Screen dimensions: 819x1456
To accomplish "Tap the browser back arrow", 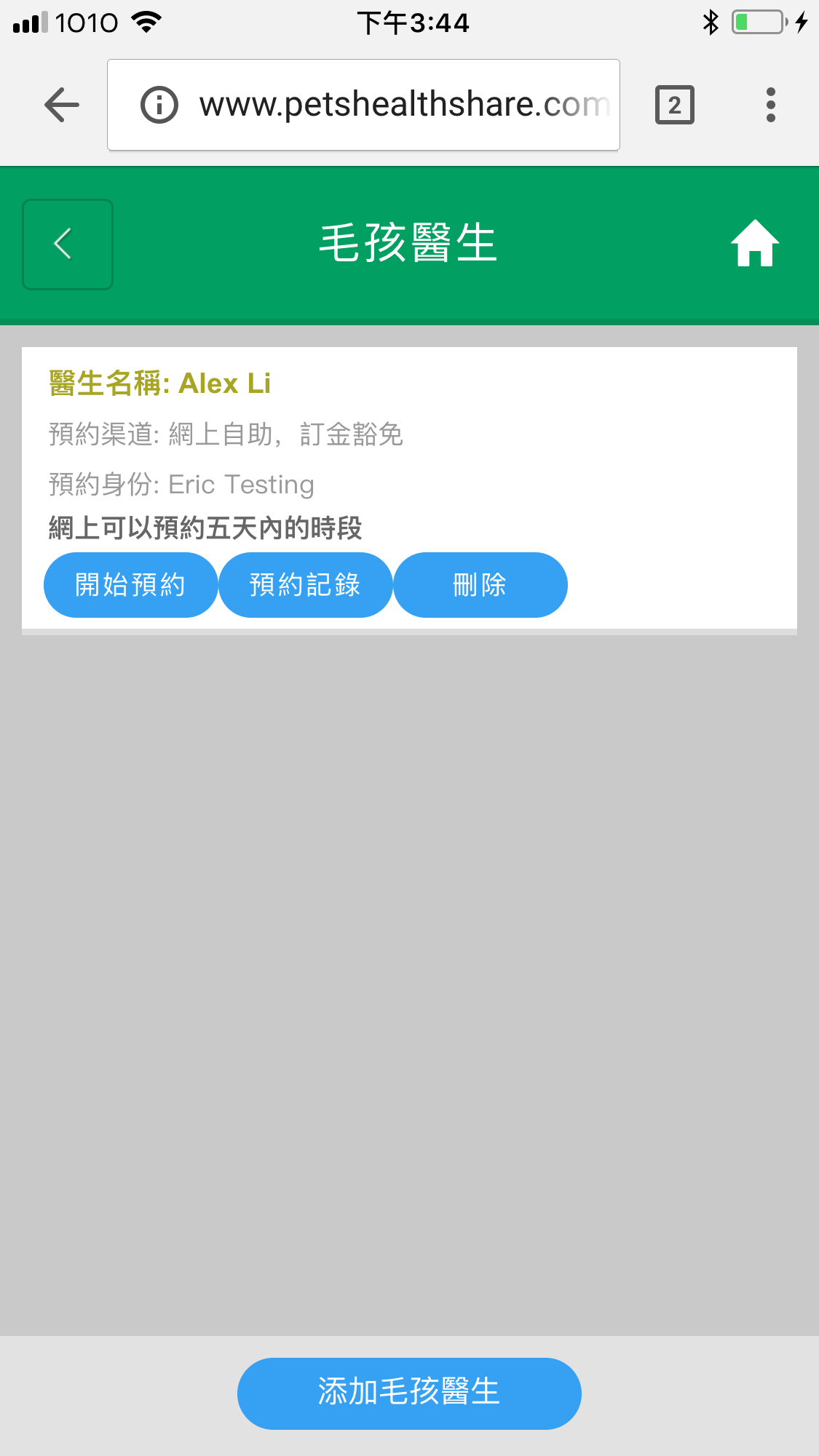I will tap(62, 105).
